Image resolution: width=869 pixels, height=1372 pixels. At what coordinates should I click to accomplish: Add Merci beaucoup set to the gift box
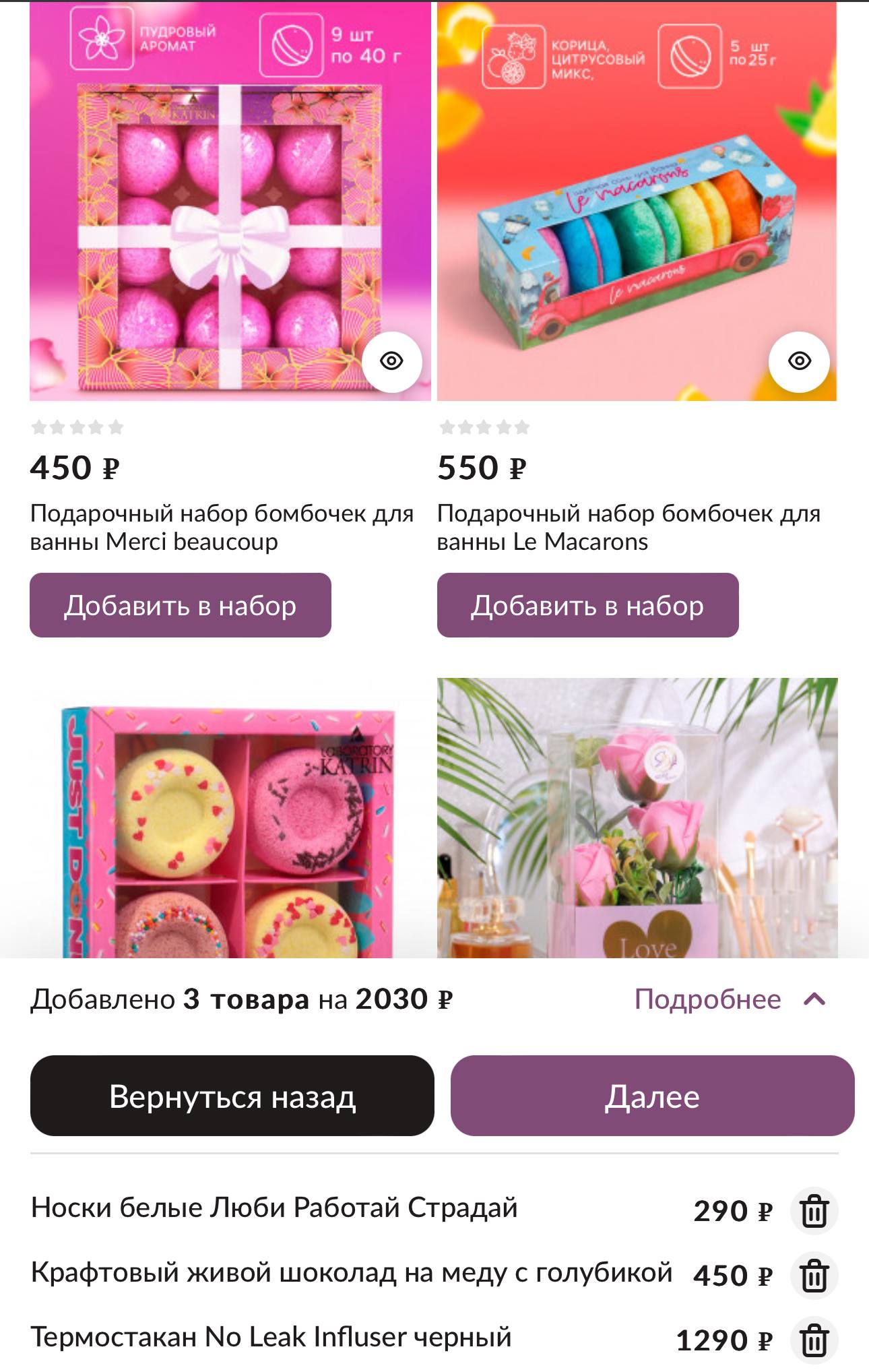pos(181,605)
